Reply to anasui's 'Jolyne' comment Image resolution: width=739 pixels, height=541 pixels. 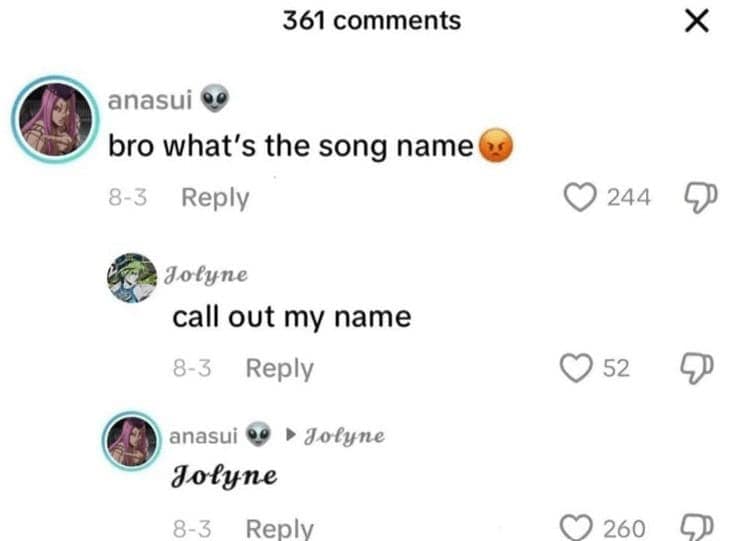tap(279, 528)
